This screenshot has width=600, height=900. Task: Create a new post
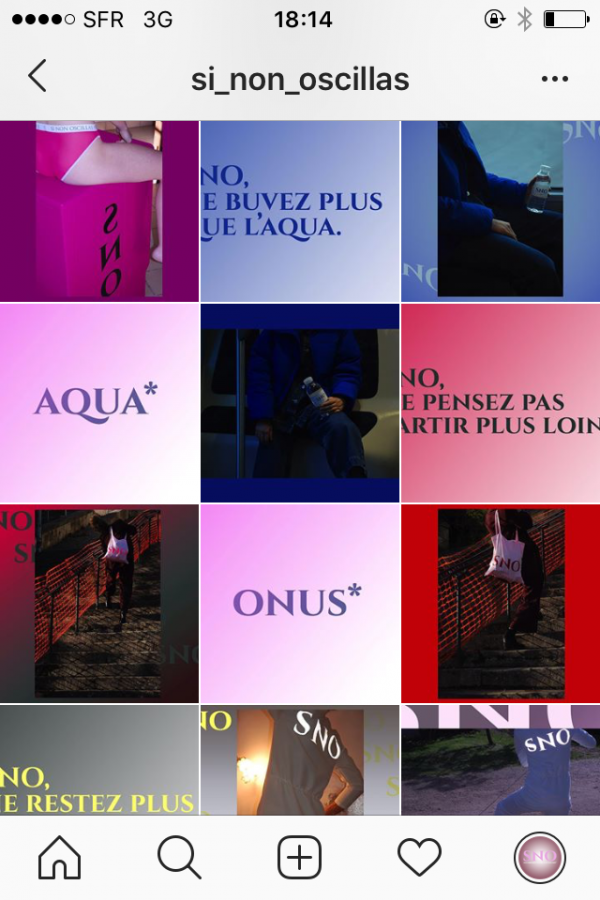click(x=299, y=858)
